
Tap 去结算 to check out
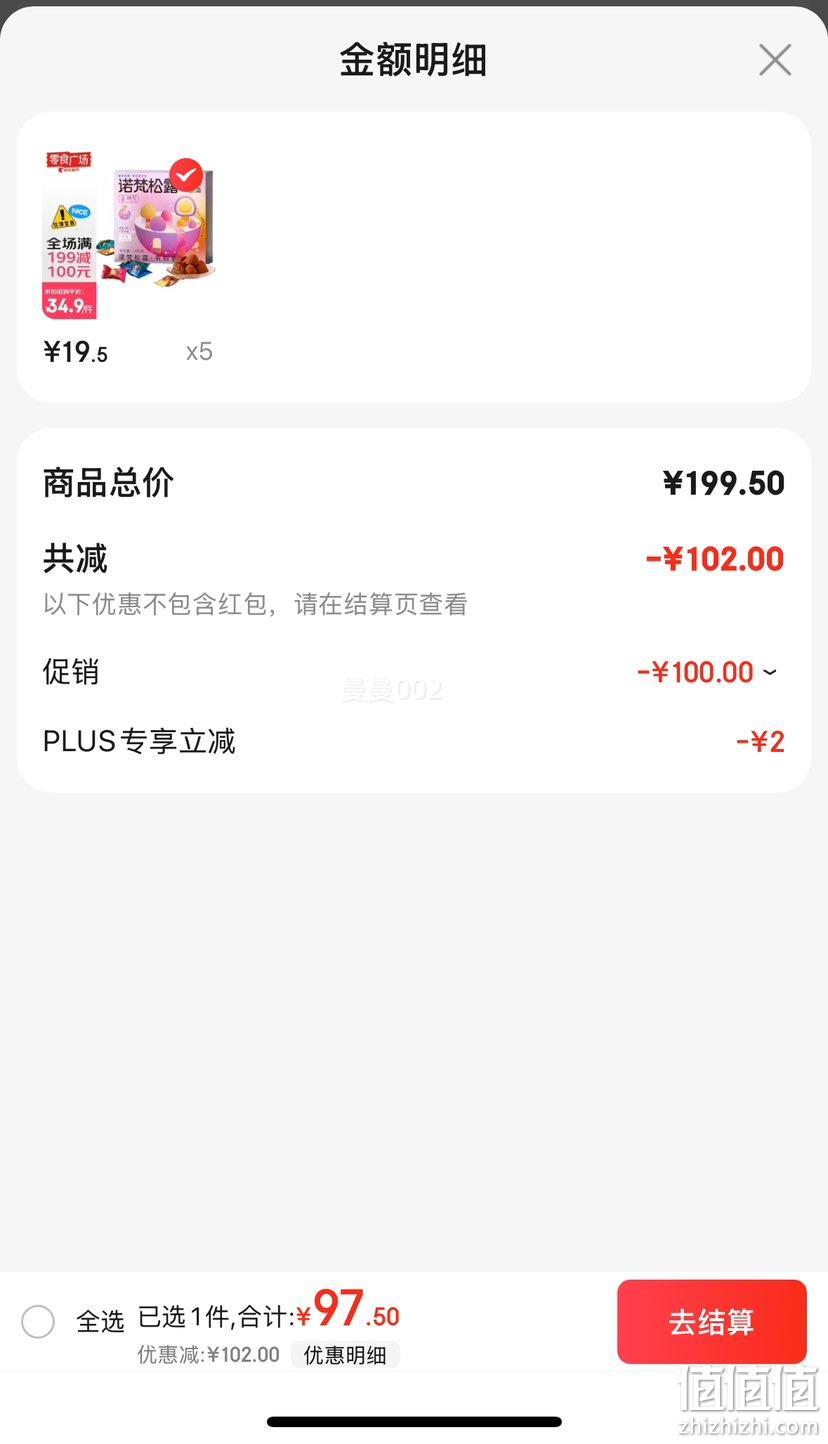pos(712,1321)
